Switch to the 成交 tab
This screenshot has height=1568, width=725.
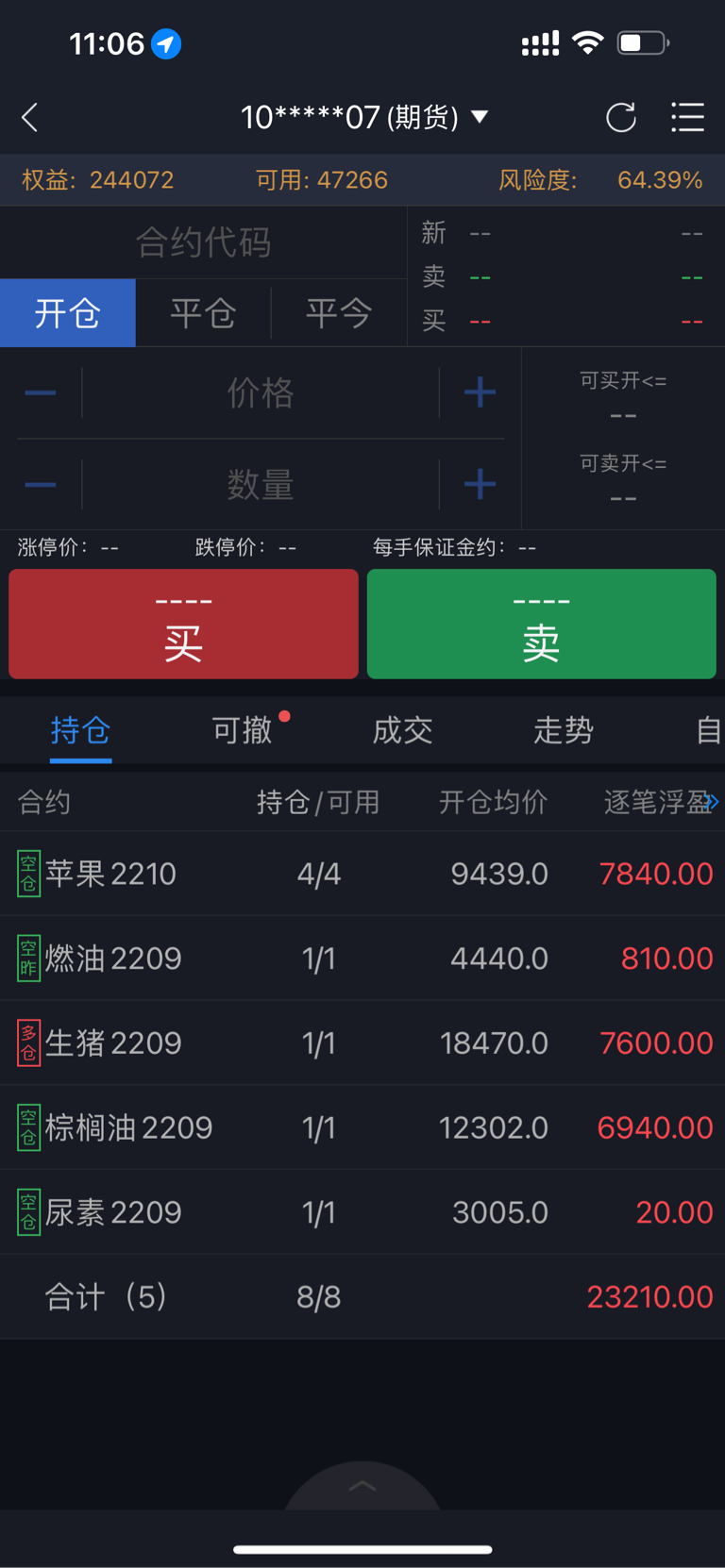[402, 730]
